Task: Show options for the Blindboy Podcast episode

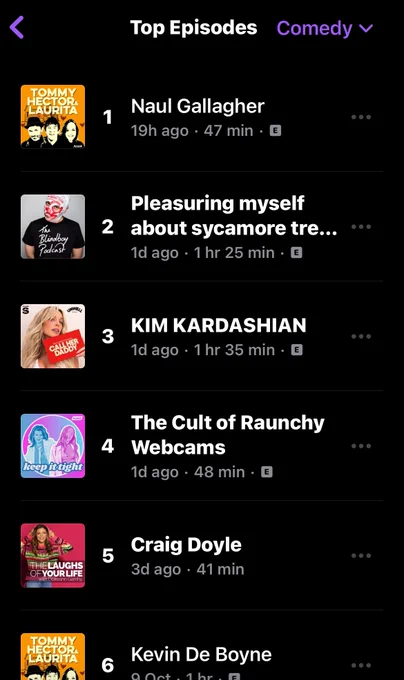Action: click(361, 227)
